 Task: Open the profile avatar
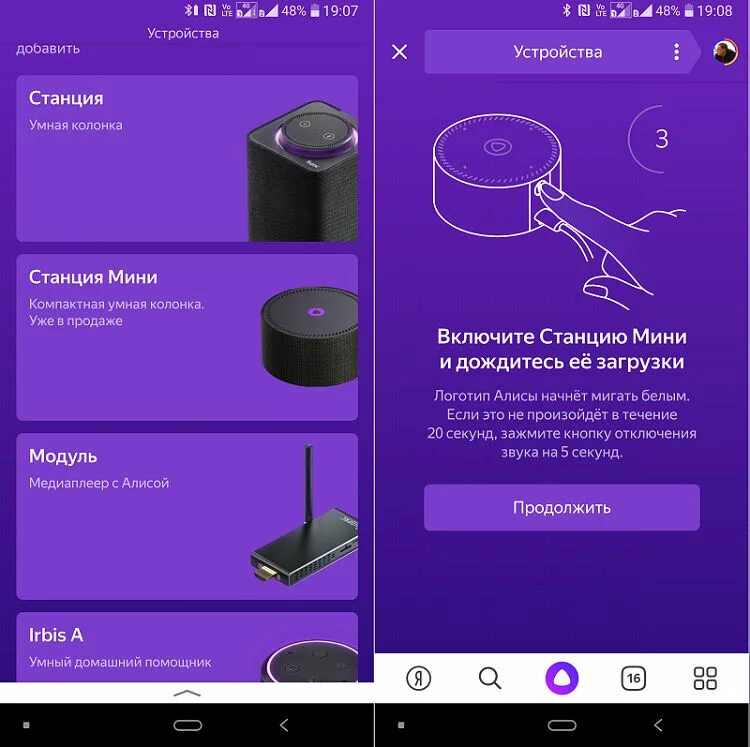pos(725,52)
